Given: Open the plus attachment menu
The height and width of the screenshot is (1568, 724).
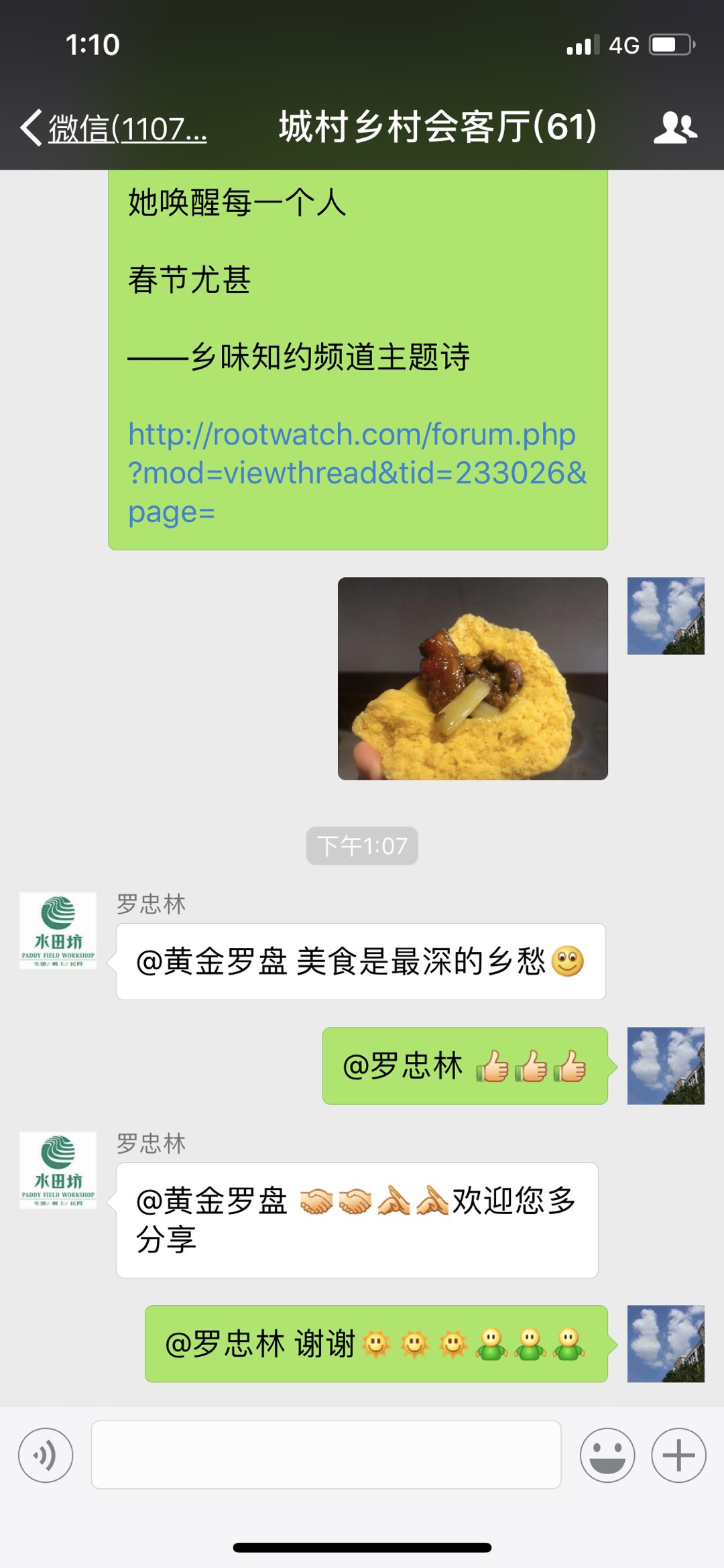Looking at the screenshot, I should tap(678, 1455).
